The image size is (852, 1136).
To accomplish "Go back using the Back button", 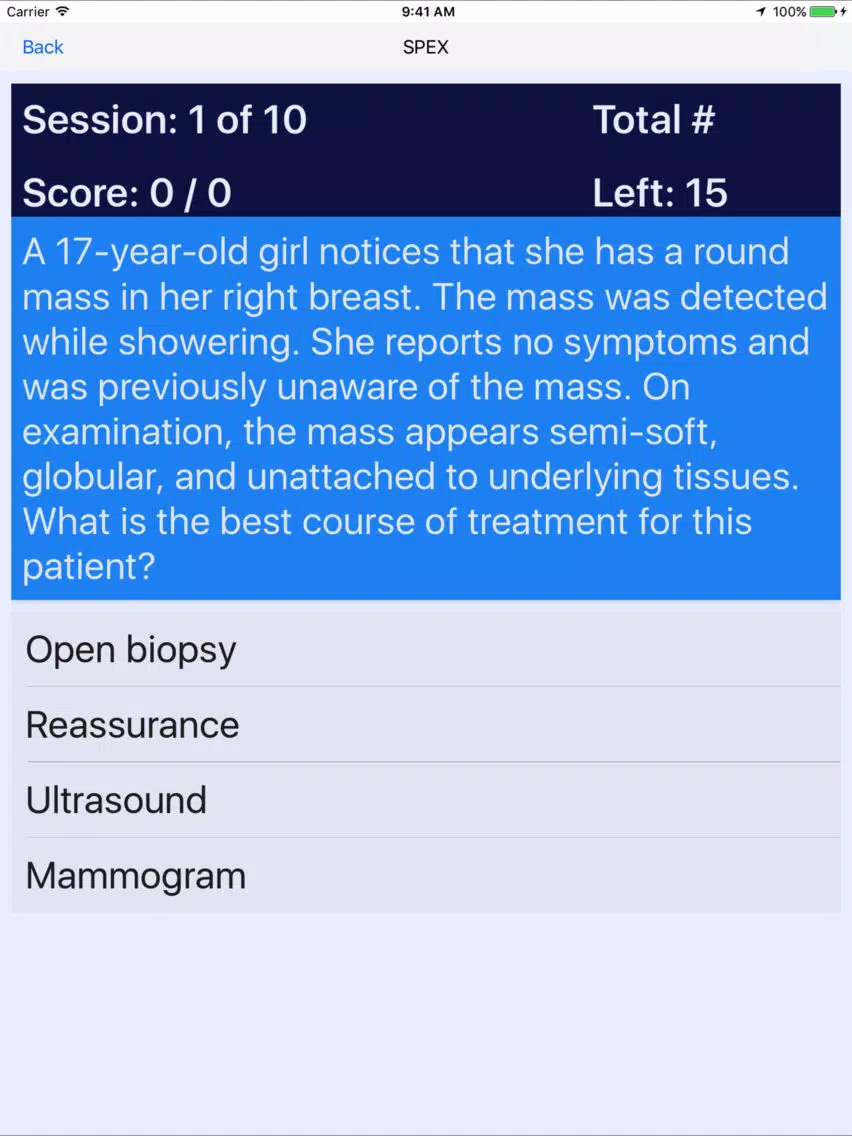I will [43, 47].
